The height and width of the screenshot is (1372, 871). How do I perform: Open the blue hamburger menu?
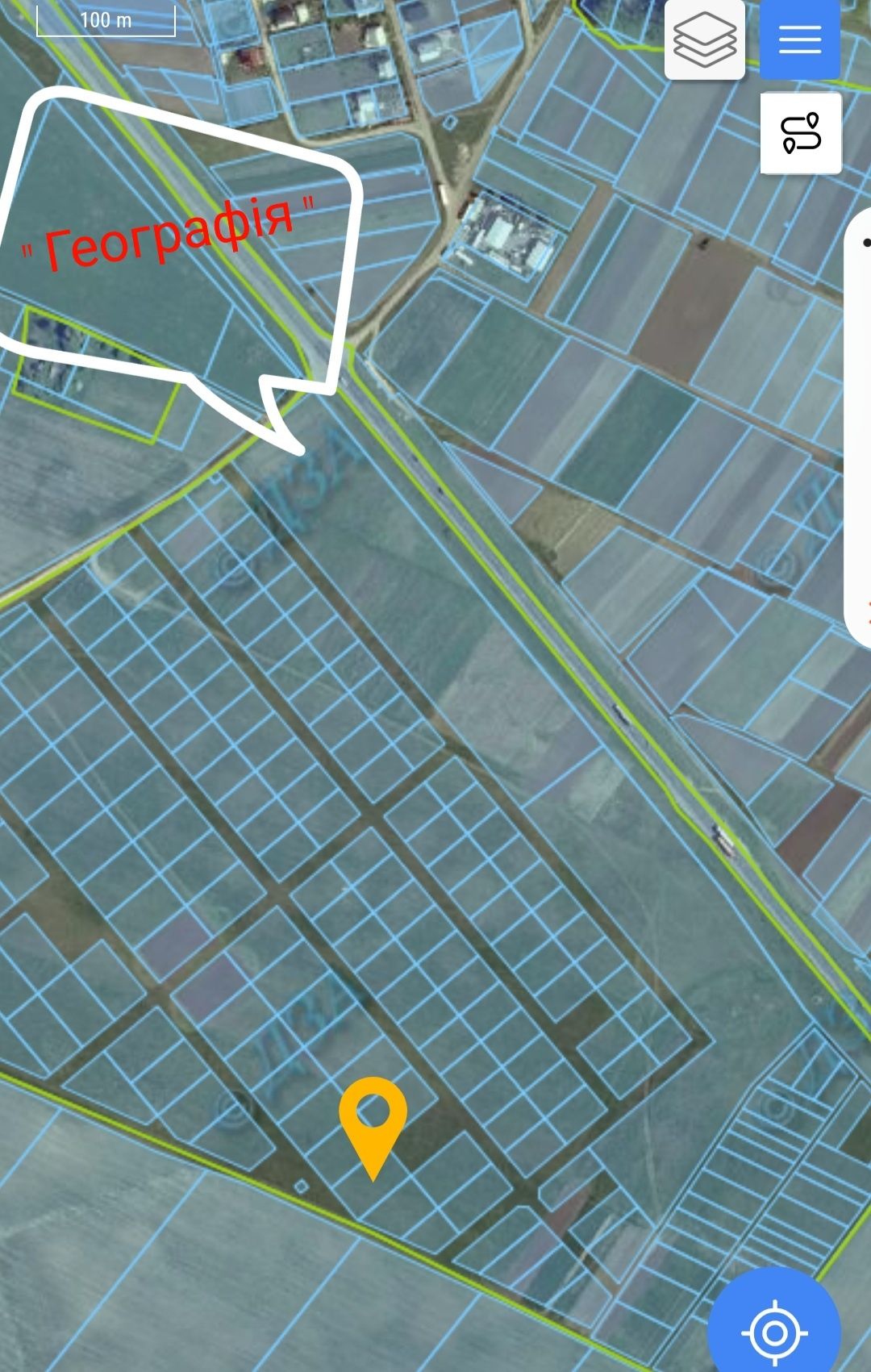coord(799,40)
